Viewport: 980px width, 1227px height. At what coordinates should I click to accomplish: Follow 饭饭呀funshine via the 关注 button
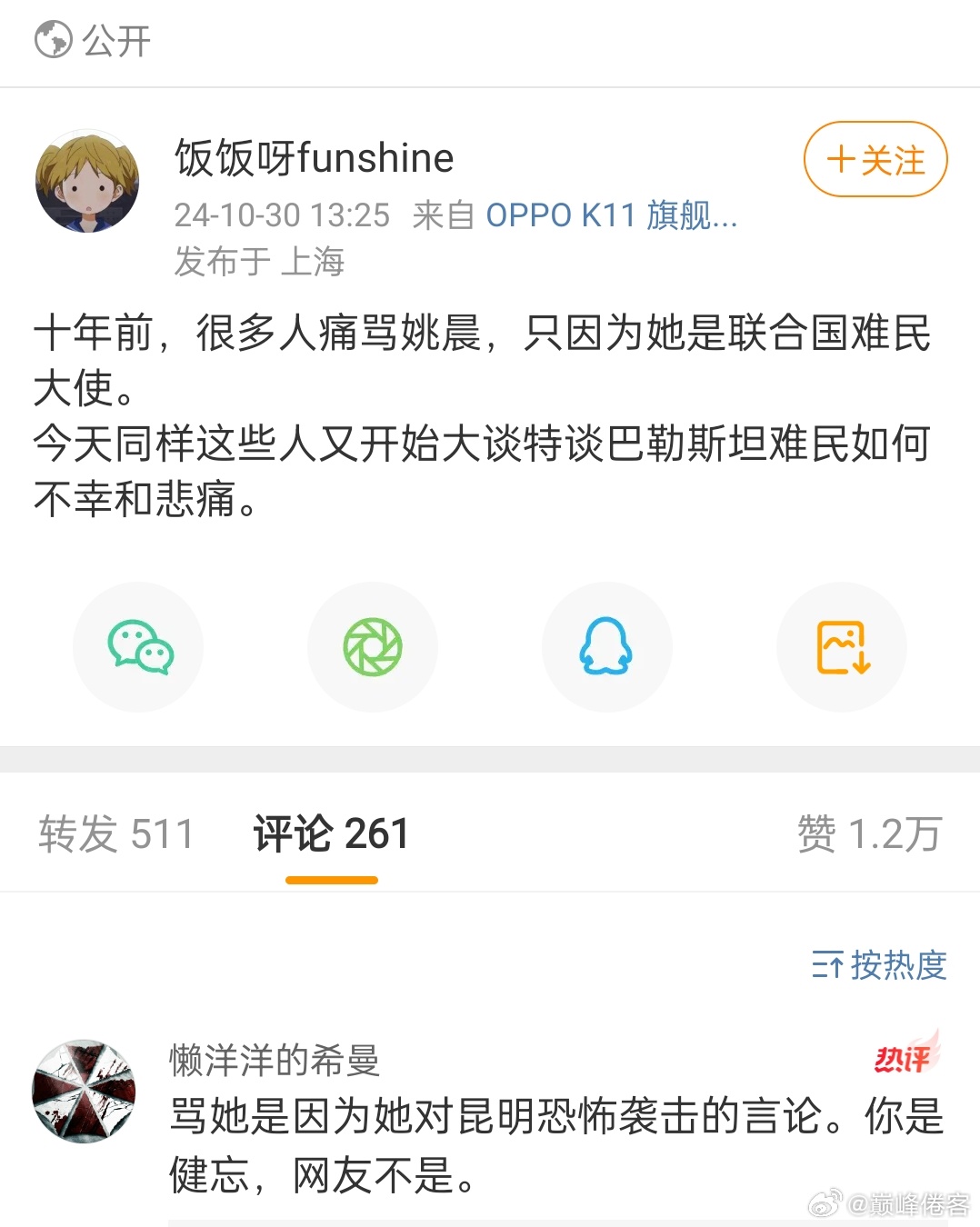click(875, 159)
